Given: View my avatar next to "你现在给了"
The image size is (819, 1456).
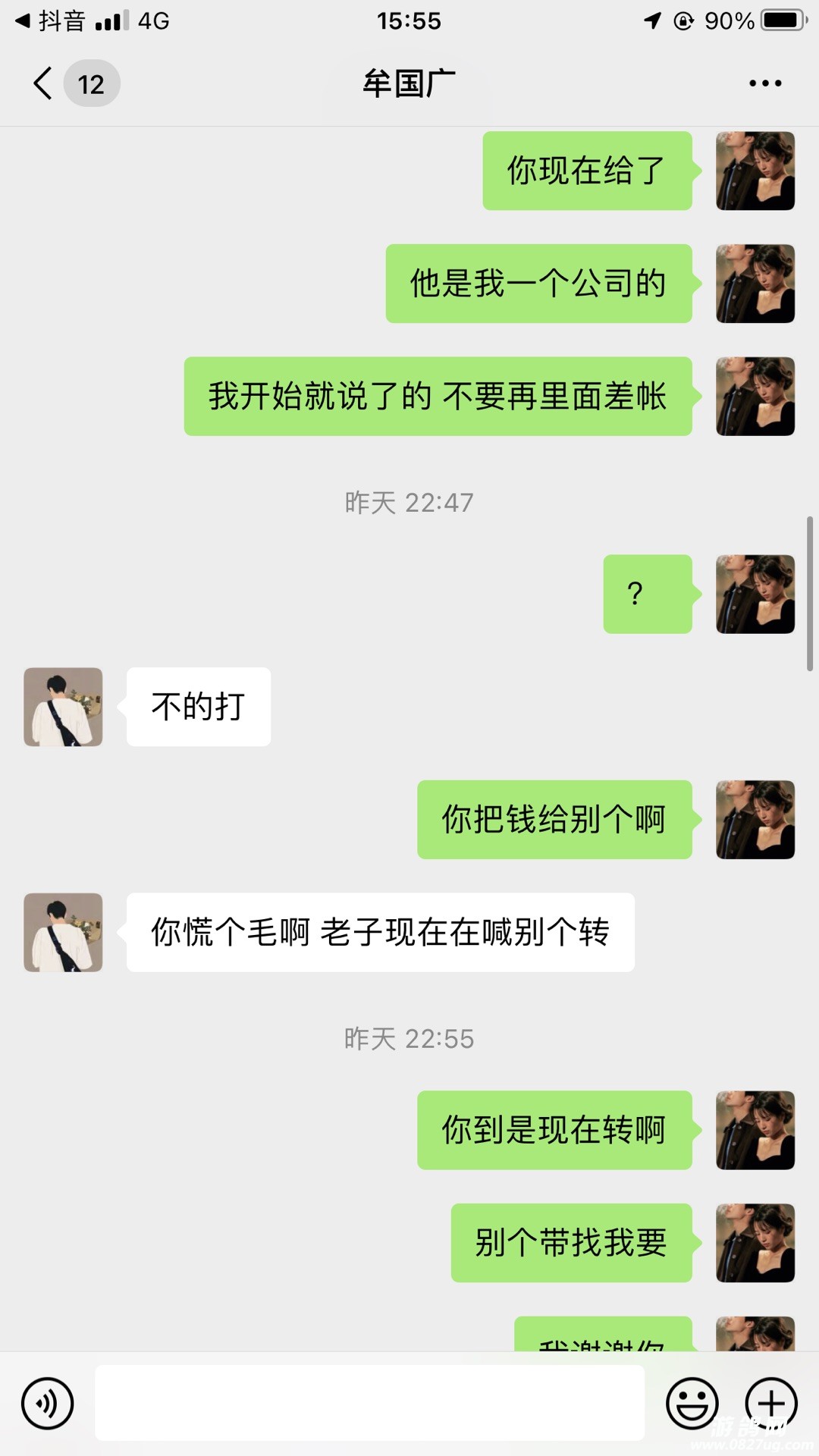Looking at the screenshot, I should [x=755, y=171].
